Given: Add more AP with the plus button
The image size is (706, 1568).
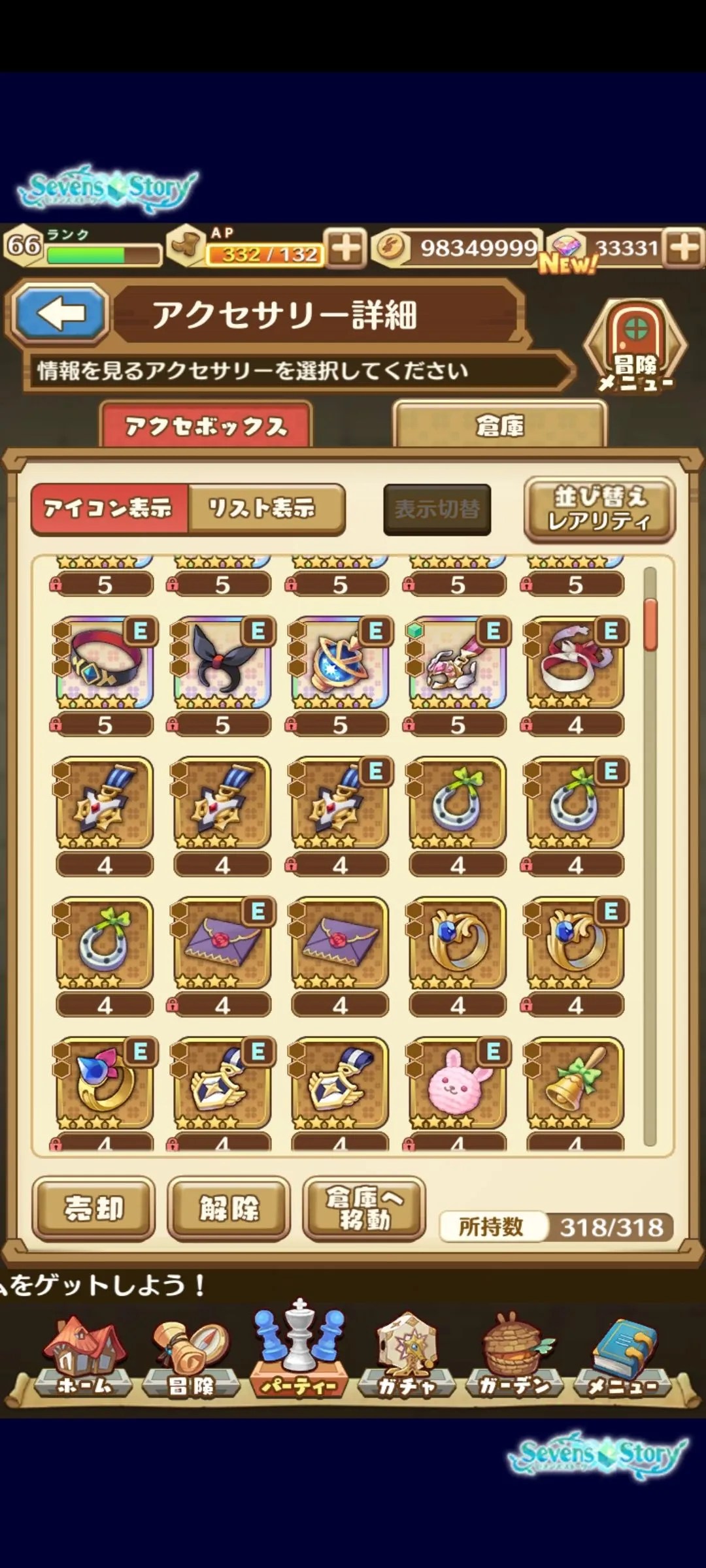Looking at the screenshot, I should (x=346, y=248).
